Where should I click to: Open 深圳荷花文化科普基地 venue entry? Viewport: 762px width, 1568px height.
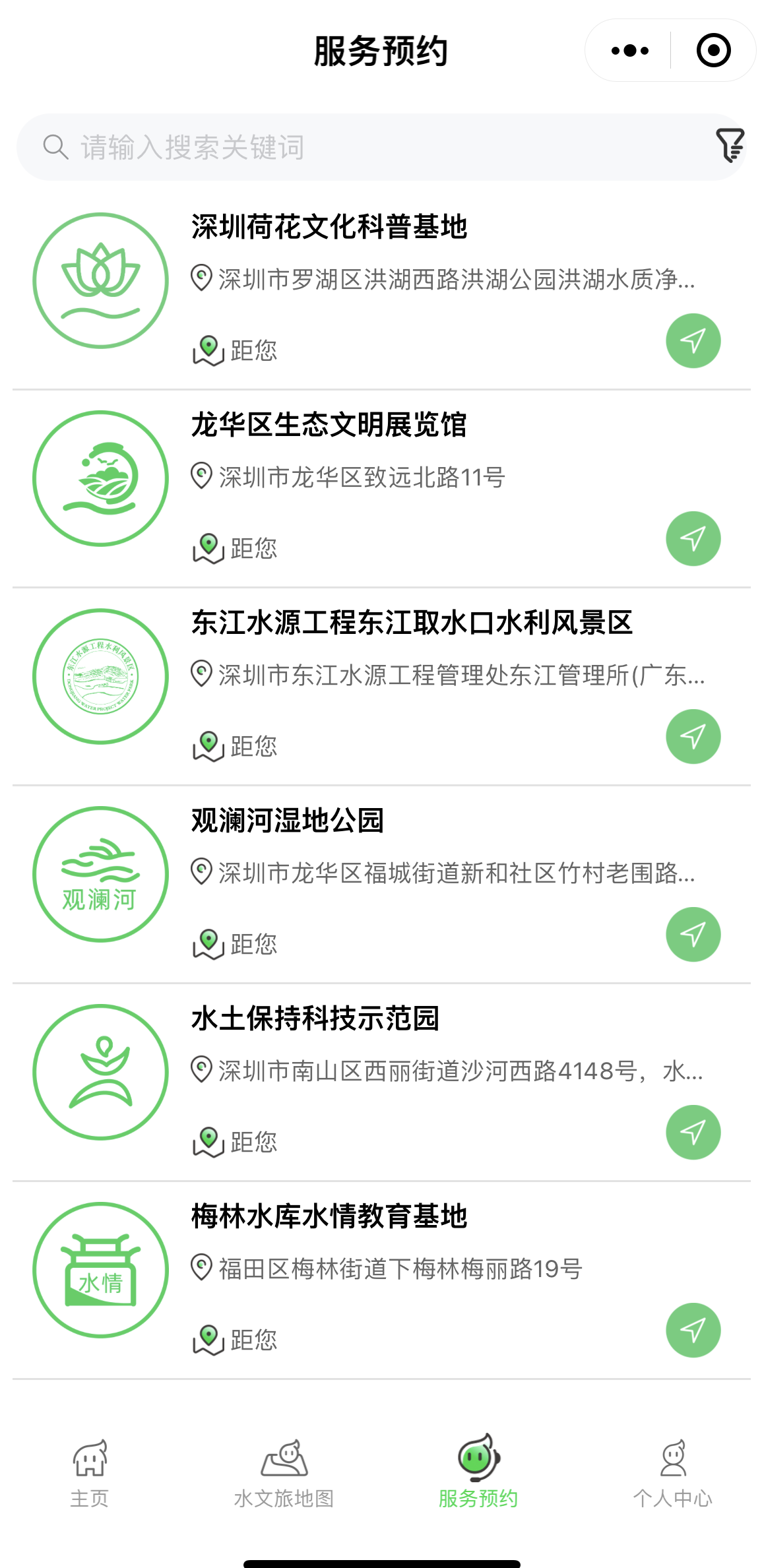(381, 291)
